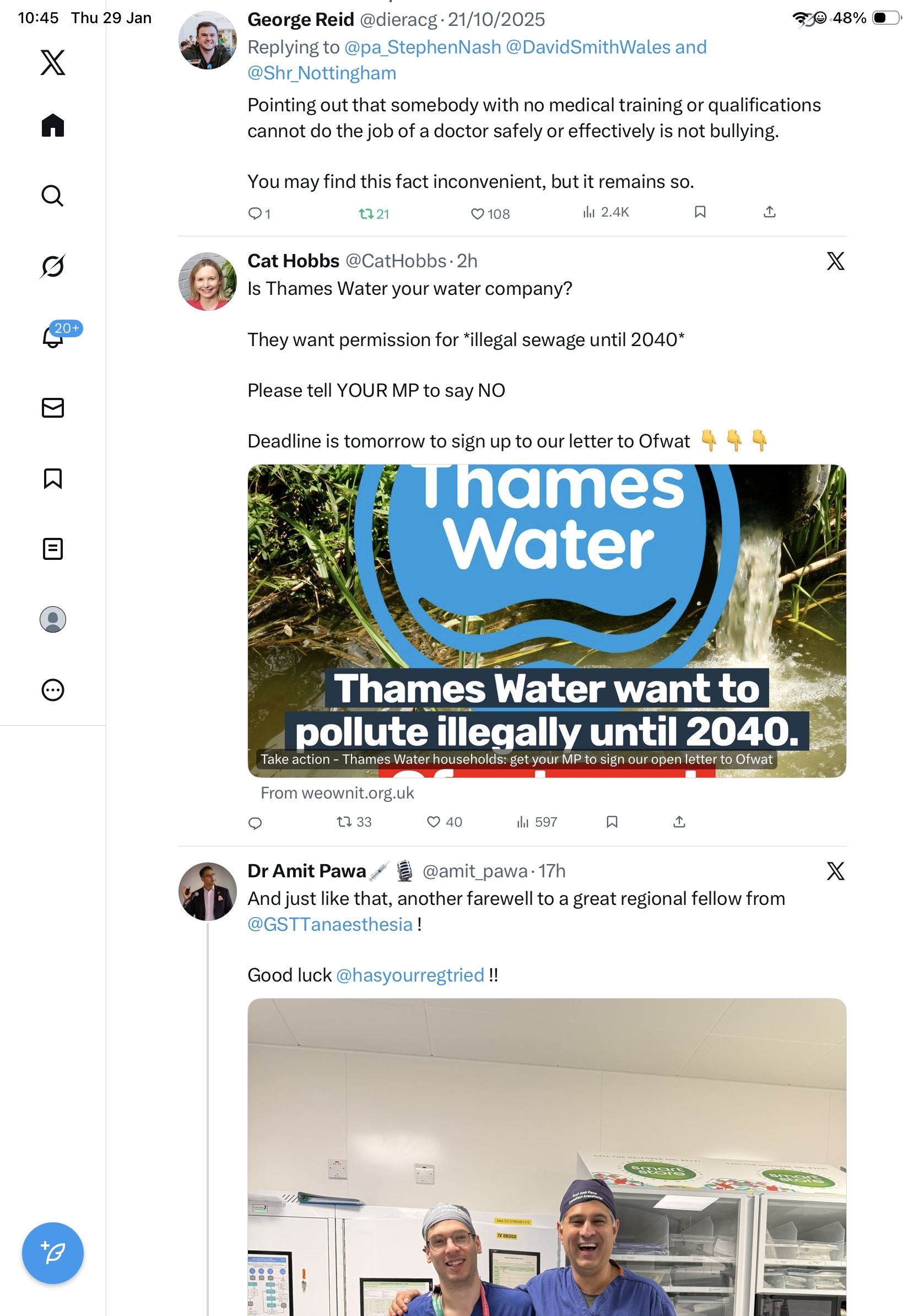This screenshot has width=919, height=1316.
Task: Open the Grok tab in sidebar
Action: coord(53,267)
